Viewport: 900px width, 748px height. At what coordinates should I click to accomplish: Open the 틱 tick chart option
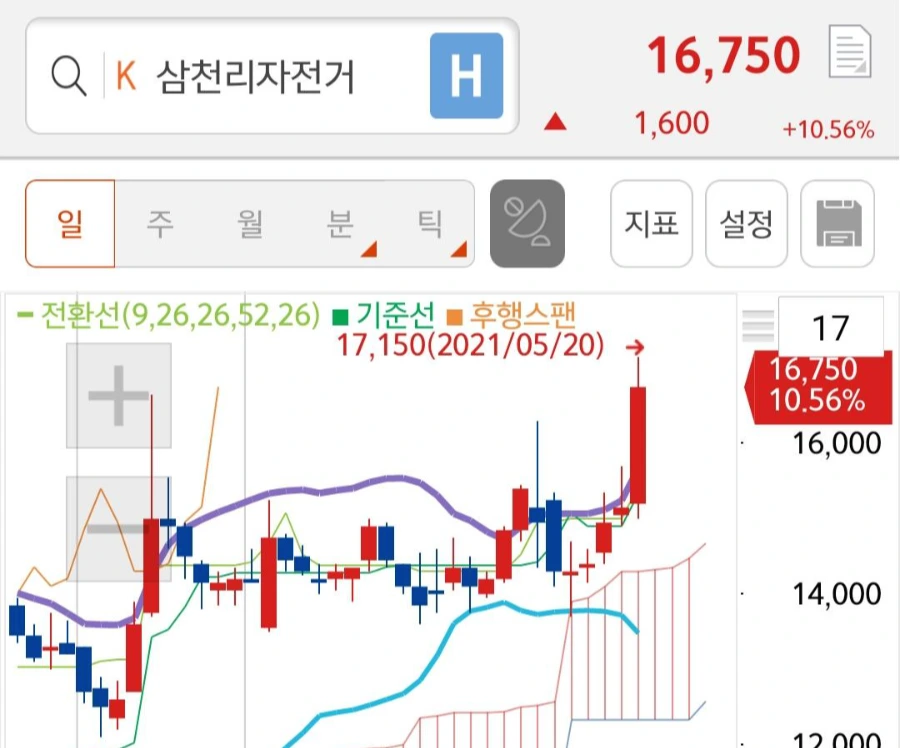click(x=430, y=223)
